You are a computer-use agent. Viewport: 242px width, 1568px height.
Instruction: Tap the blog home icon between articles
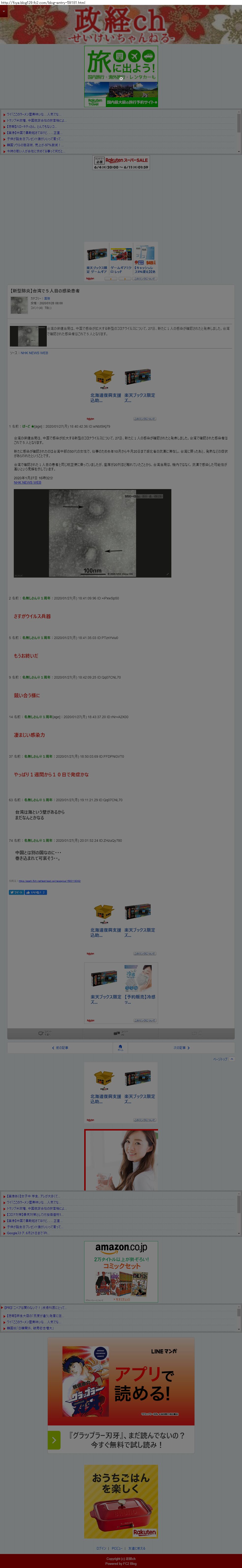tap(120, 1047)
